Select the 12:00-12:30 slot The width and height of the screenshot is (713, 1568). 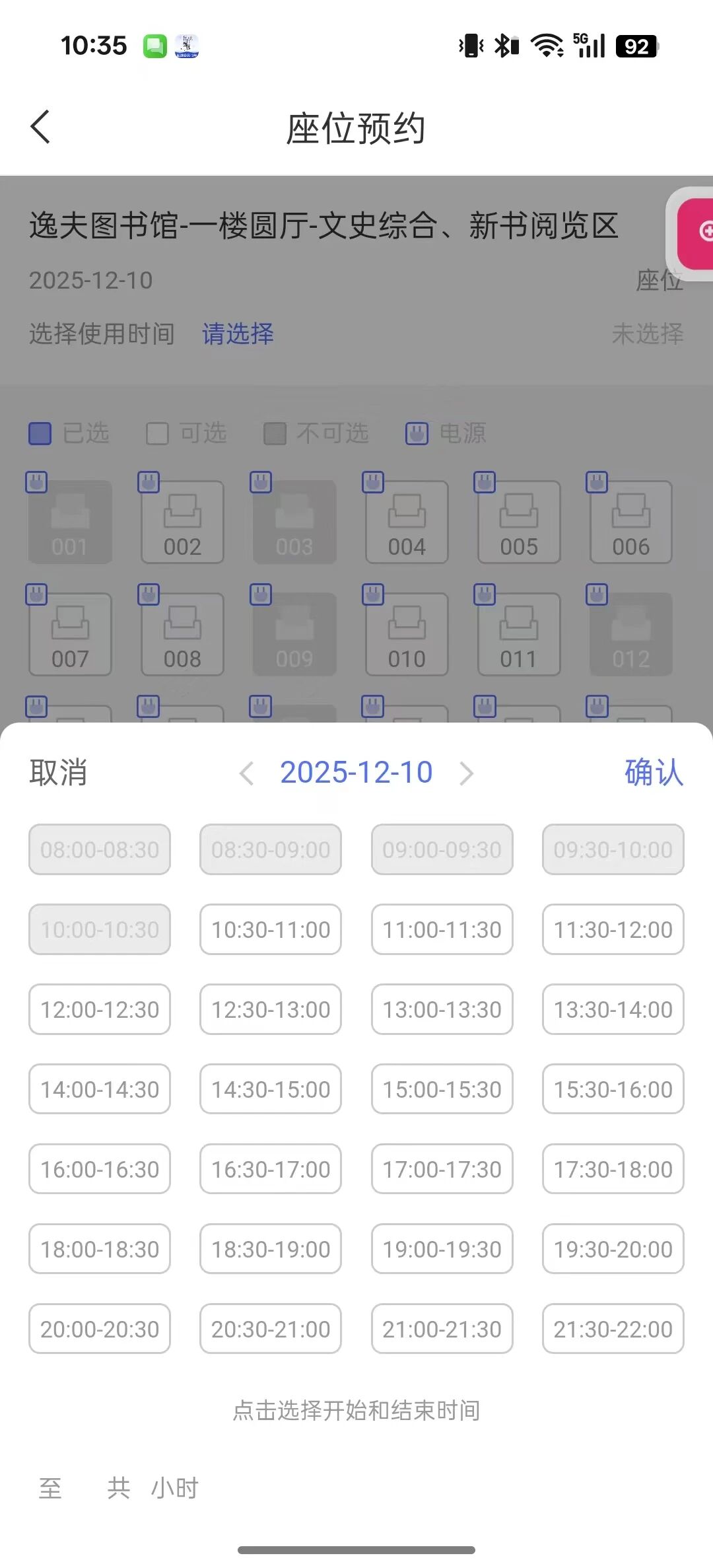(x=100, y=1009)
